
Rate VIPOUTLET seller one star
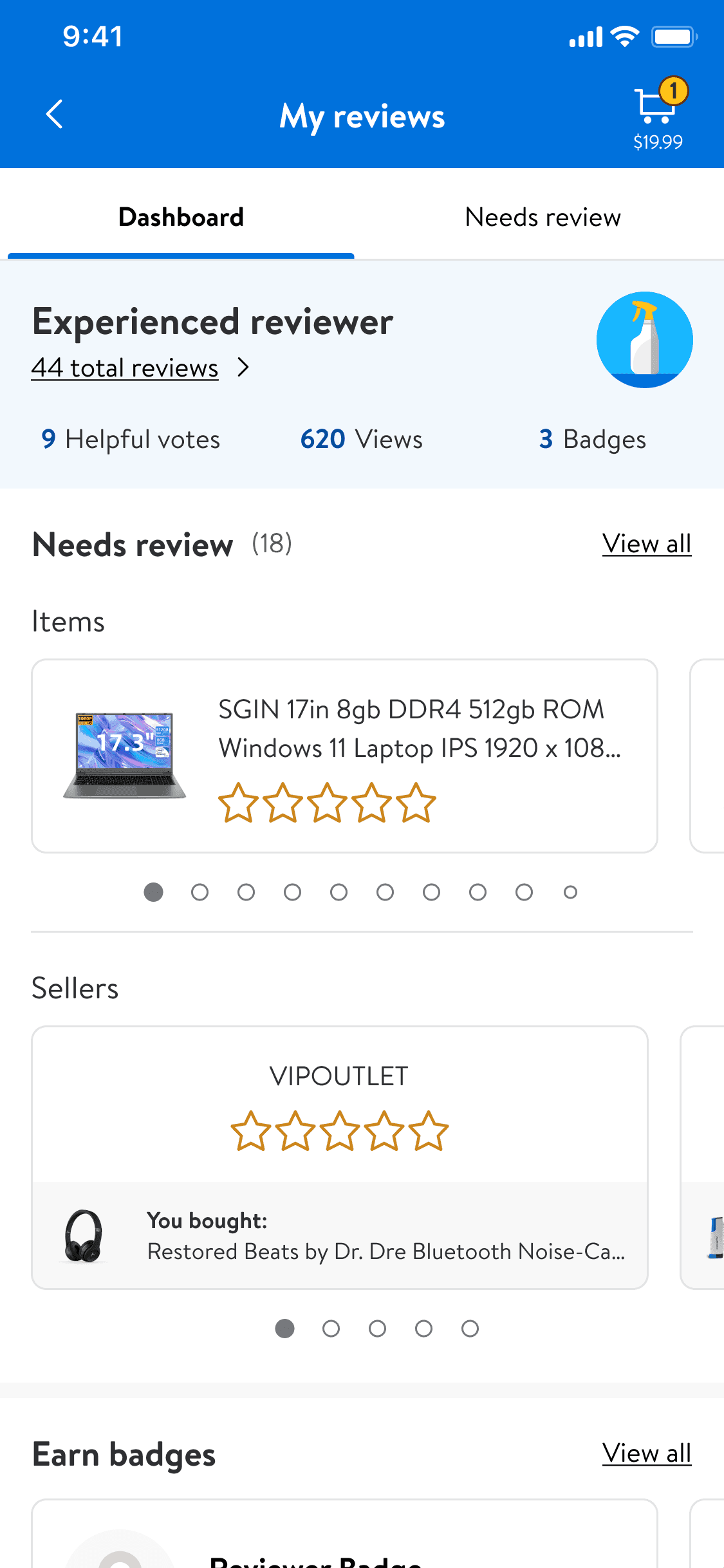click(x=250, y=1131)
